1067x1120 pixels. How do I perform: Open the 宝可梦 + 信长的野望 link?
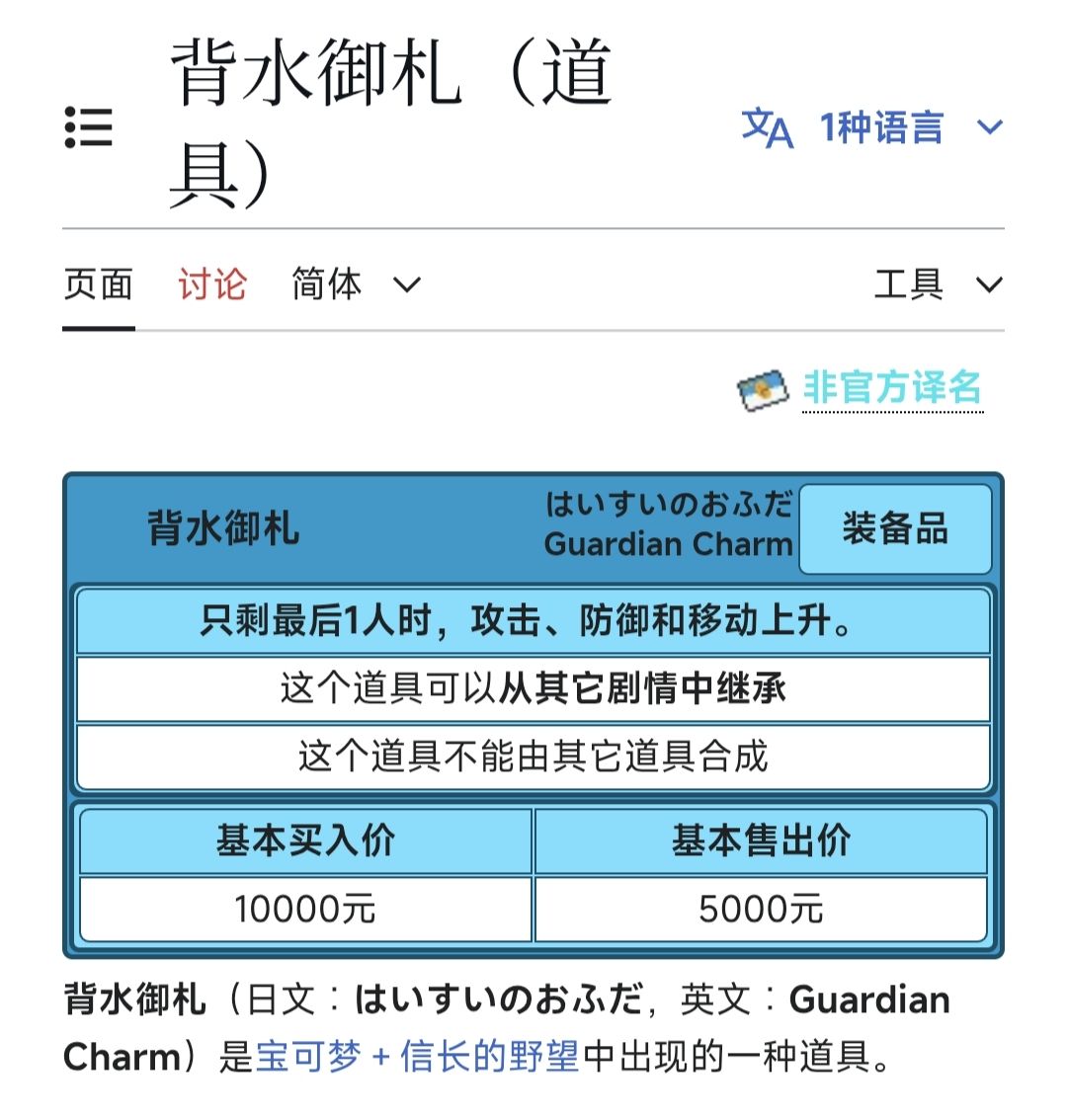(417, 1057)
